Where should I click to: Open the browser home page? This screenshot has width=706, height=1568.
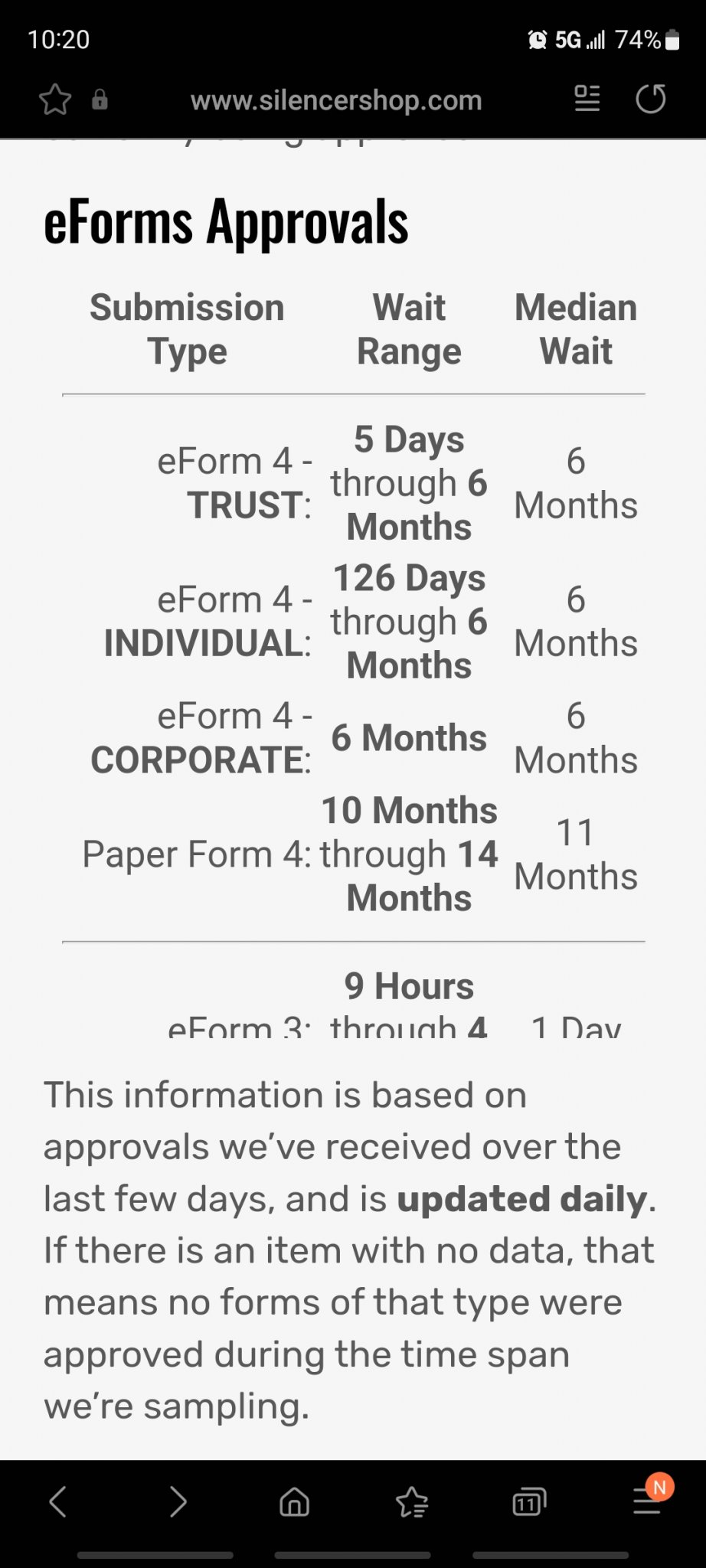[295, 1502]
